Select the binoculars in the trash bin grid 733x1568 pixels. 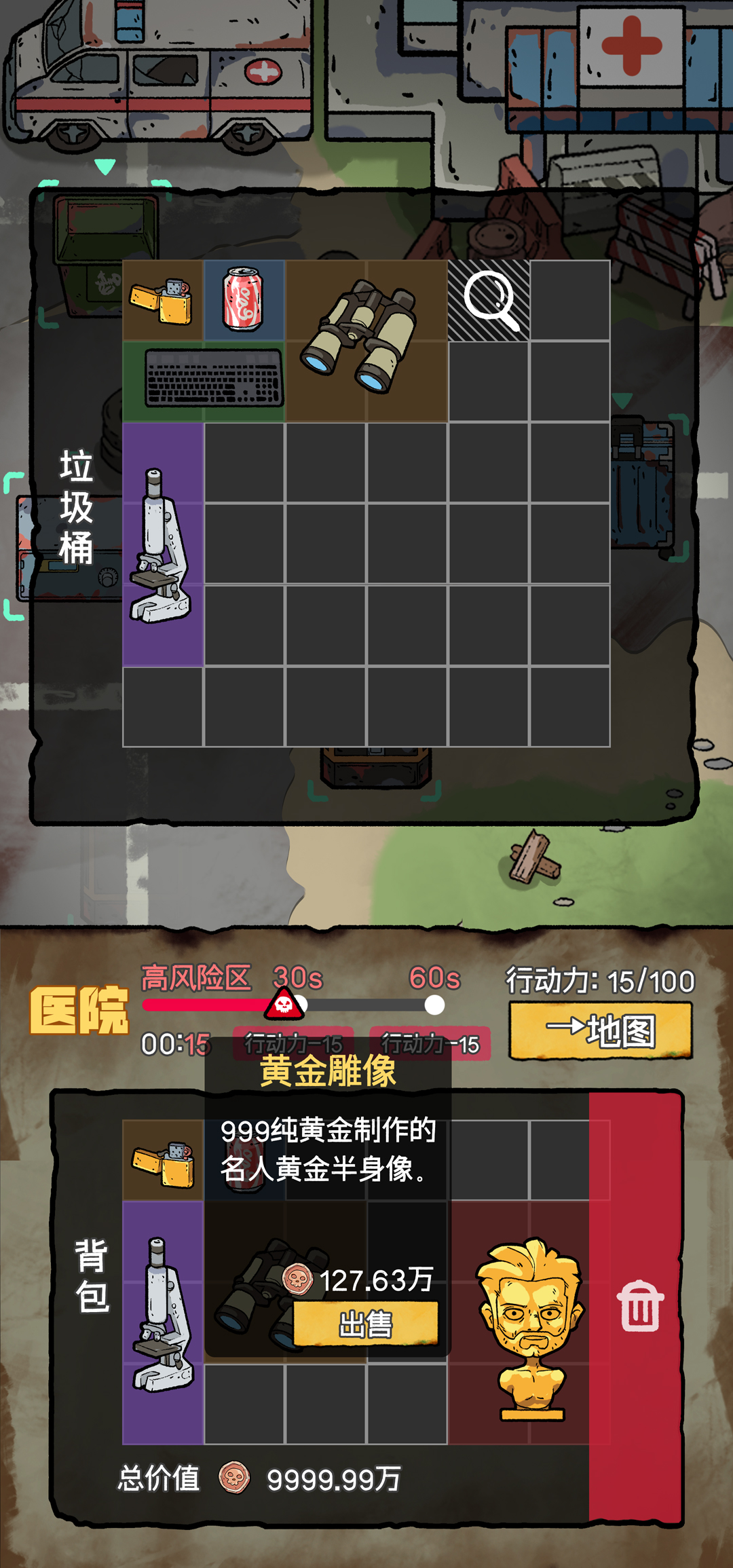(x=365, y=339)
